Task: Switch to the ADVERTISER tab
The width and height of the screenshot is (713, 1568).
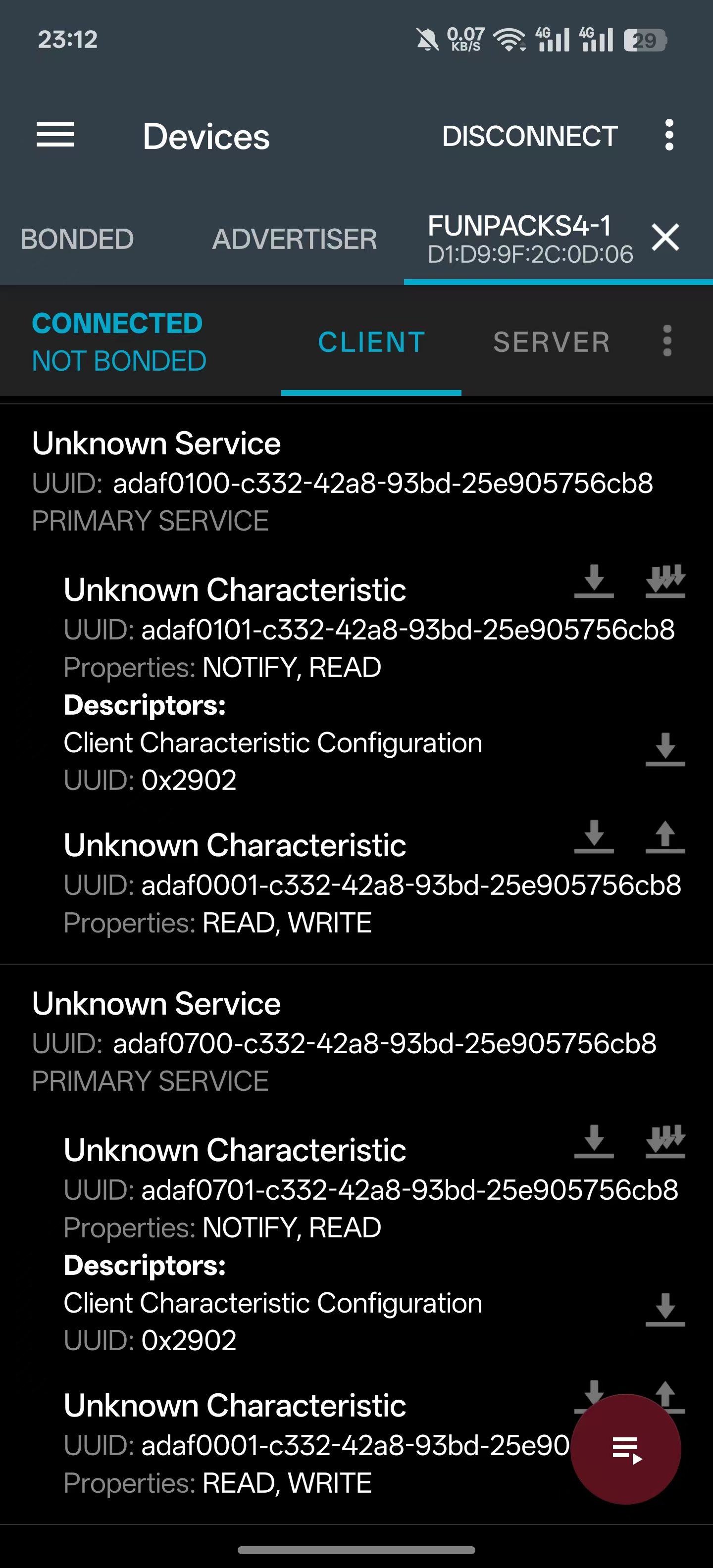Action: click(295, 239)
